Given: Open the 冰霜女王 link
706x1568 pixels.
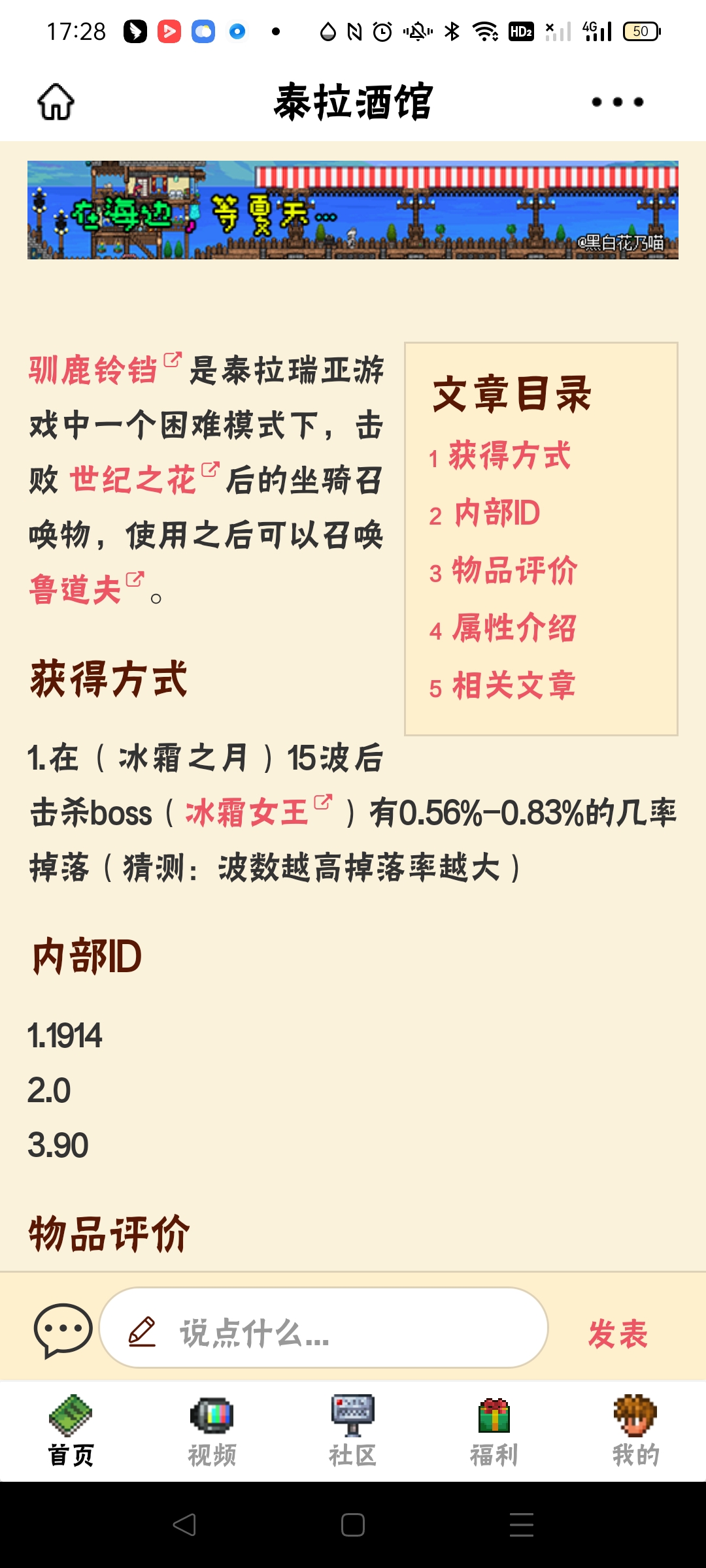Looking at the screenshot, I should [247, 813].
